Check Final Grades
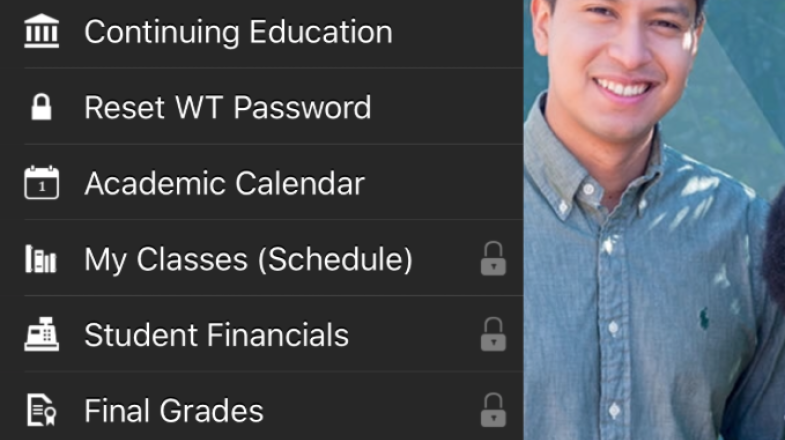The width and height of the screenshot is (785, 440). tap(174, 411)
